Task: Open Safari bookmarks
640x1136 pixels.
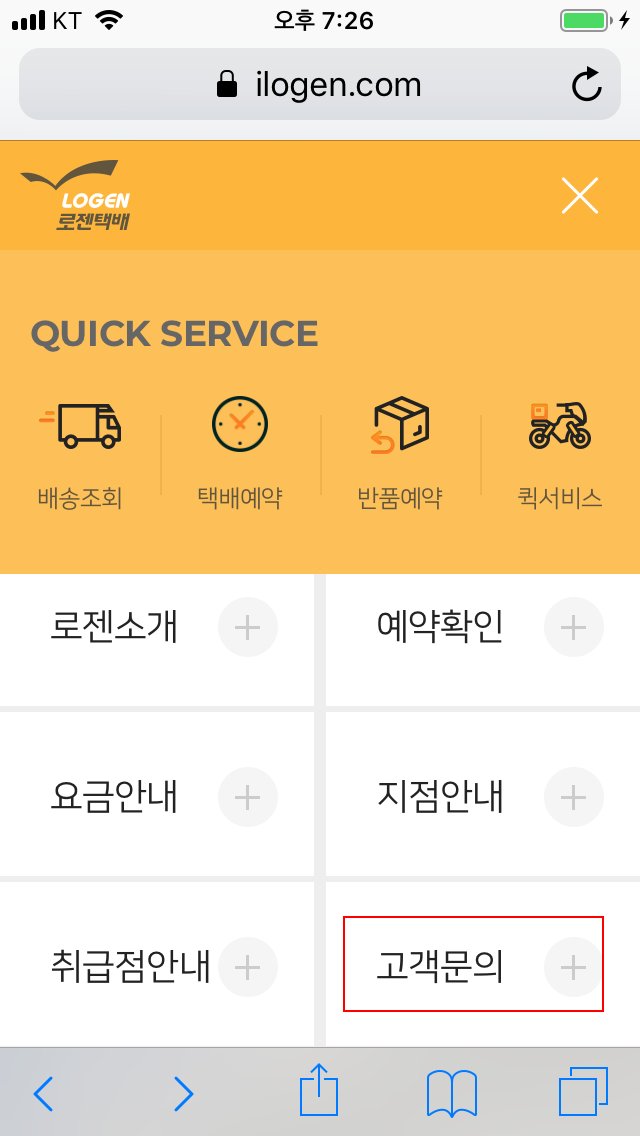Action: [x=452, y=1093]
